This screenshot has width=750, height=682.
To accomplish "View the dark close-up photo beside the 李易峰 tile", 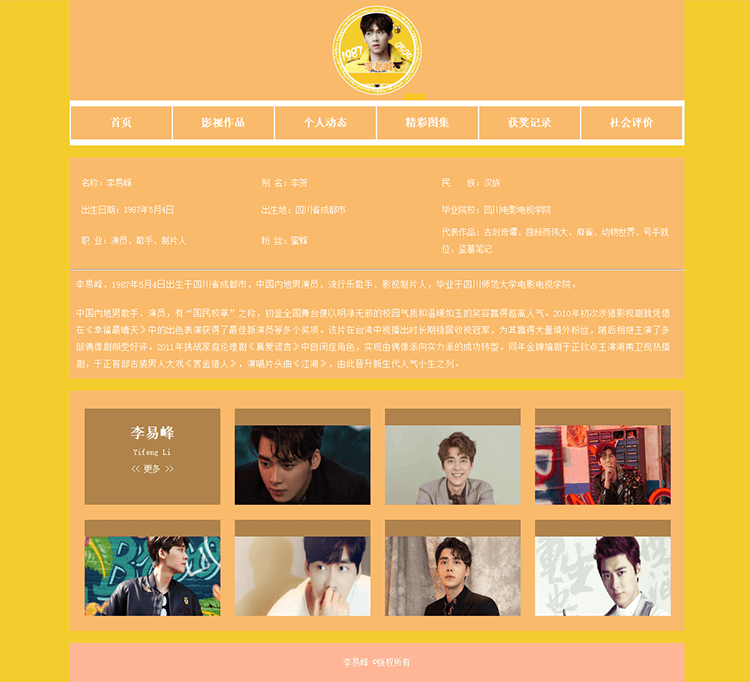I will [x=302, y=465].
